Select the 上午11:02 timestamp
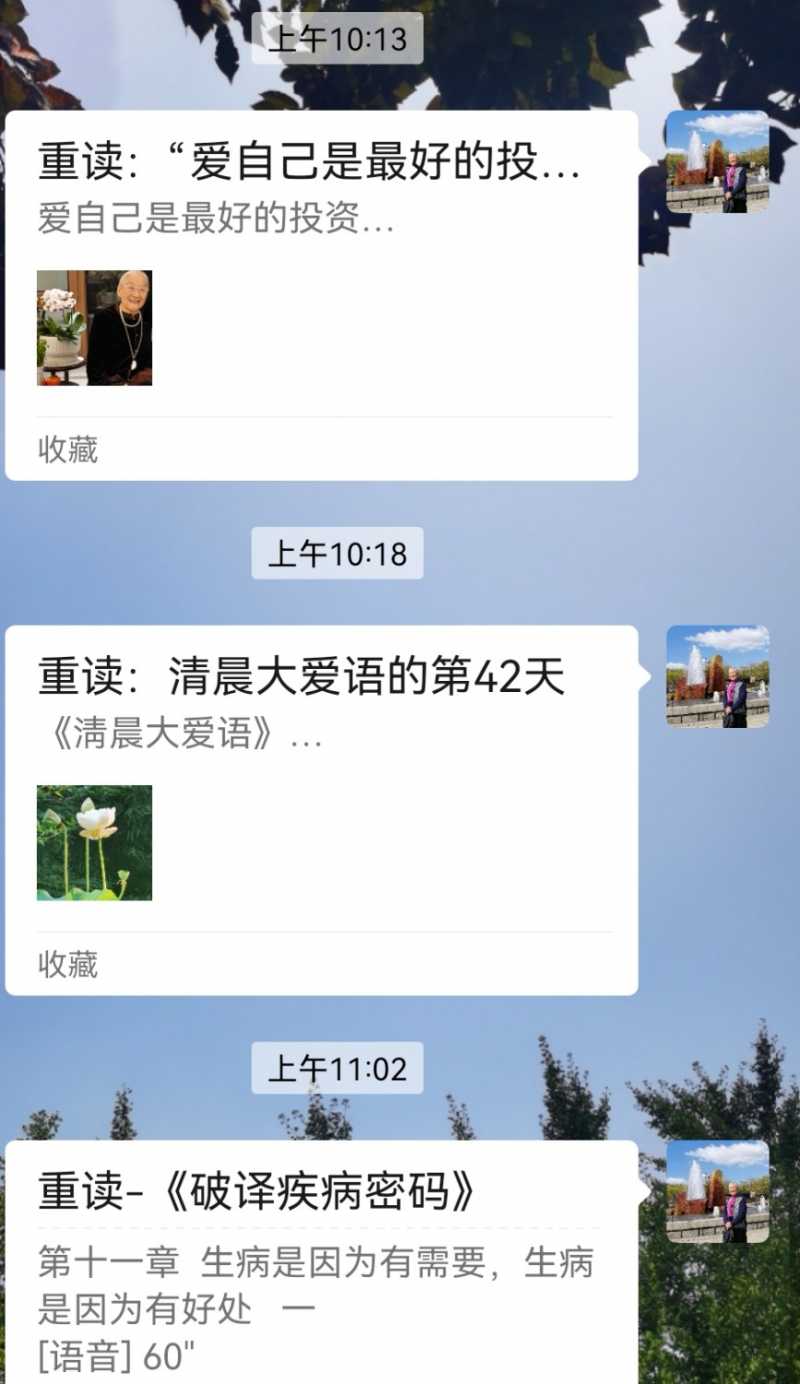800x1384 pixels. tap(336, 1068)
